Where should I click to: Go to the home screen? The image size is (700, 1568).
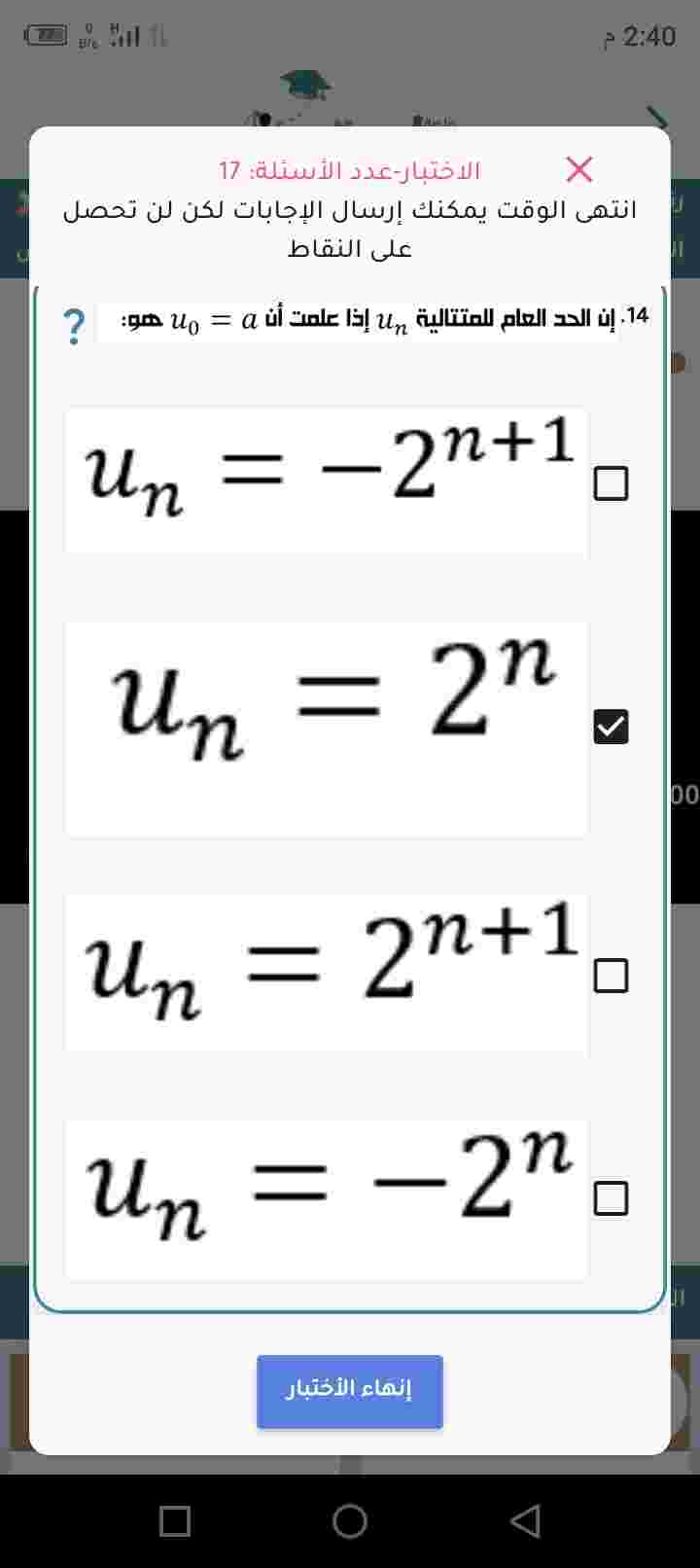350,1520
